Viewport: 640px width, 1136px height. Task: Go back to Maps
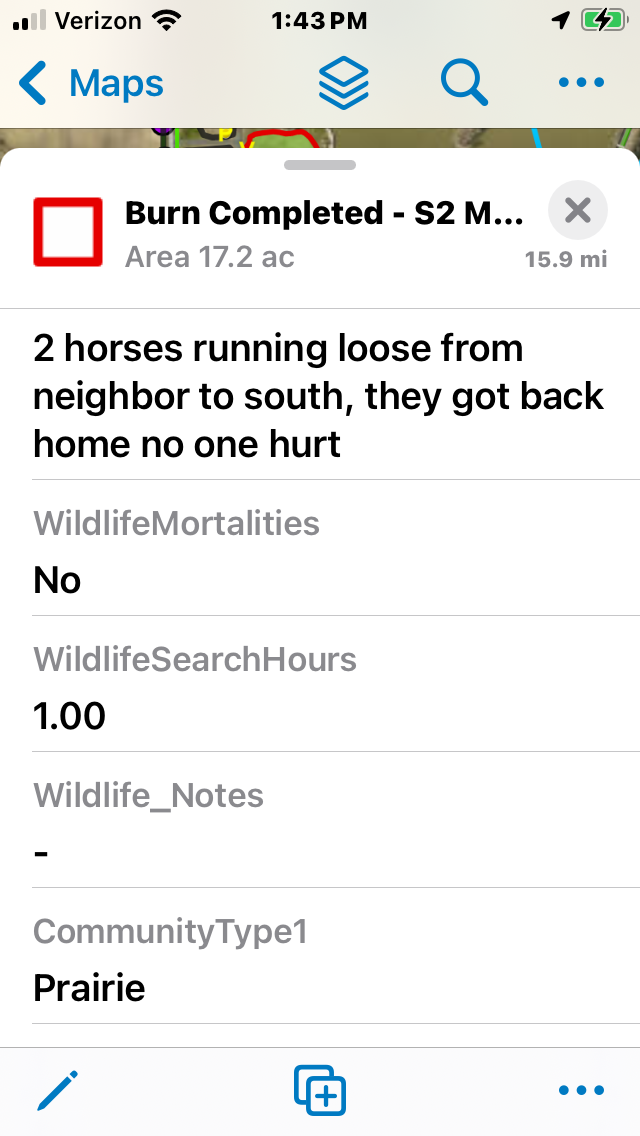[91, 84]
